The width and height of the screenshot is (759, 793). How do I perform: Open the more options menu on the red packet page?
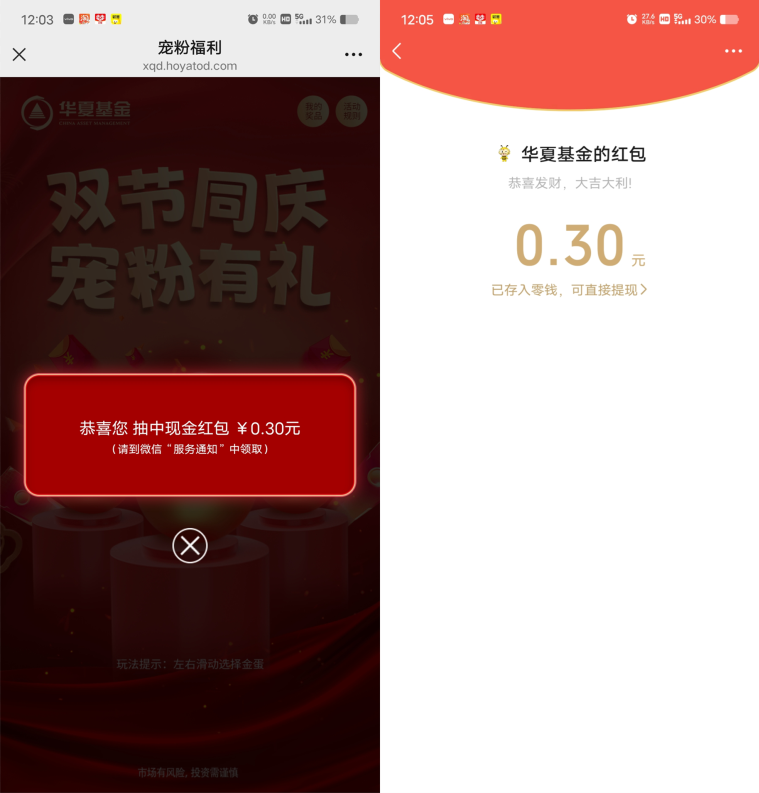coord(733,50)
